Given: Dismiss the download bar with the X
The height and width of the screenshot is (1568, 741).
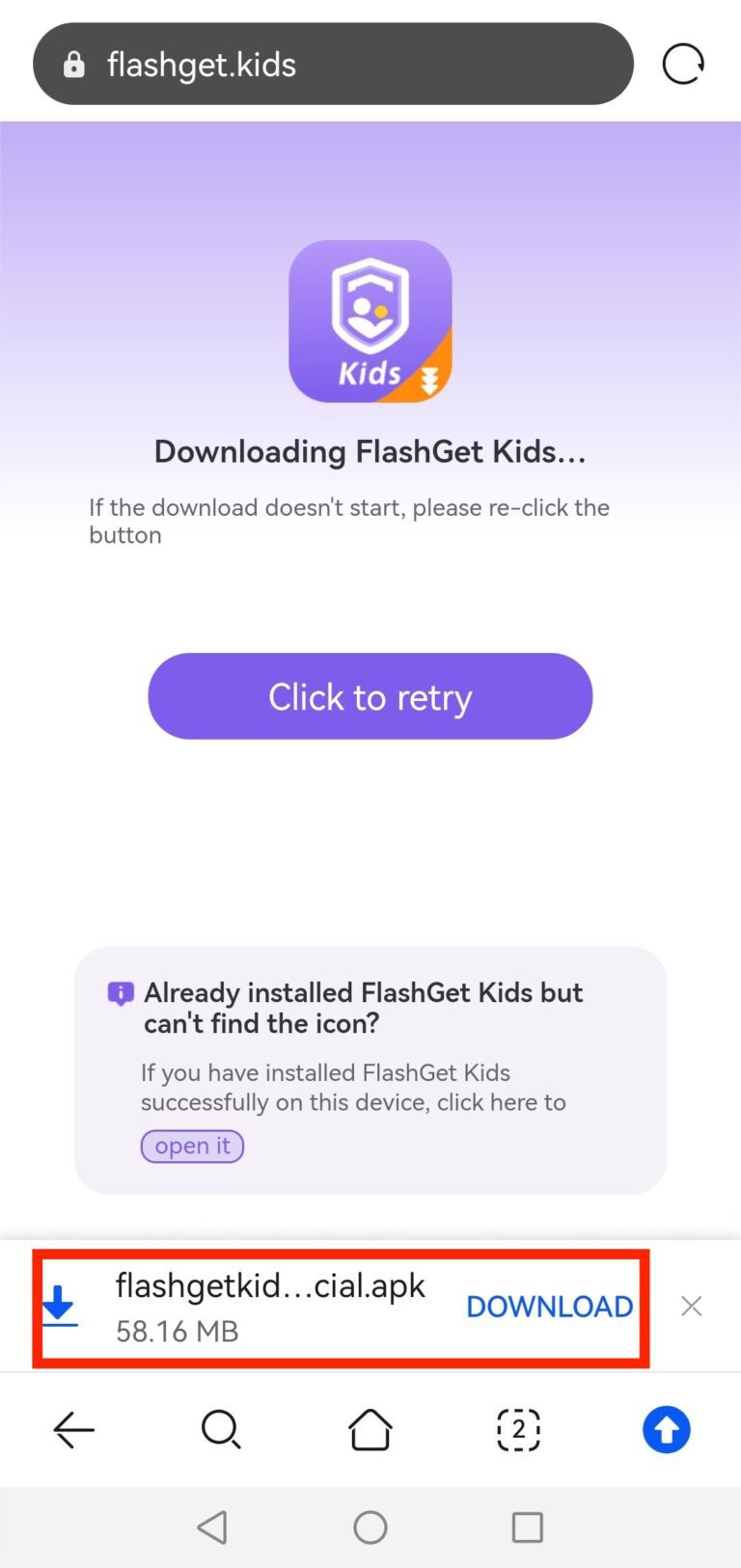Looking at the screenshot, I should 692,1306.
